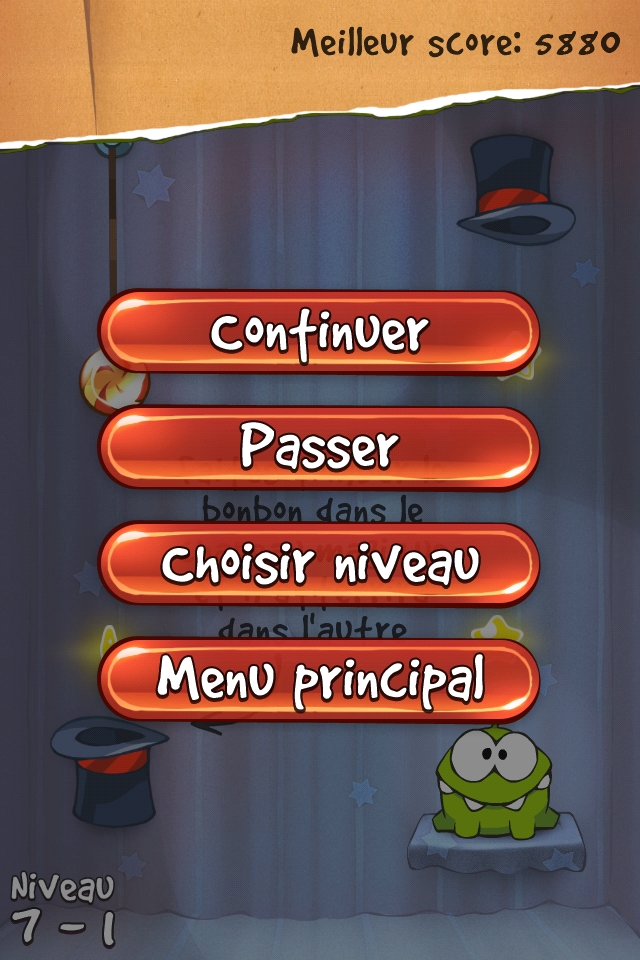Open the Choisir niveau screen

point(319,564)
